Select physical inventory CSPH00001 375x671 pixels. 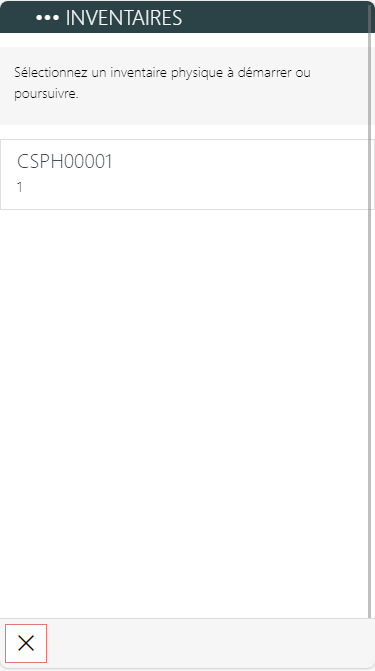pos(187,174)
